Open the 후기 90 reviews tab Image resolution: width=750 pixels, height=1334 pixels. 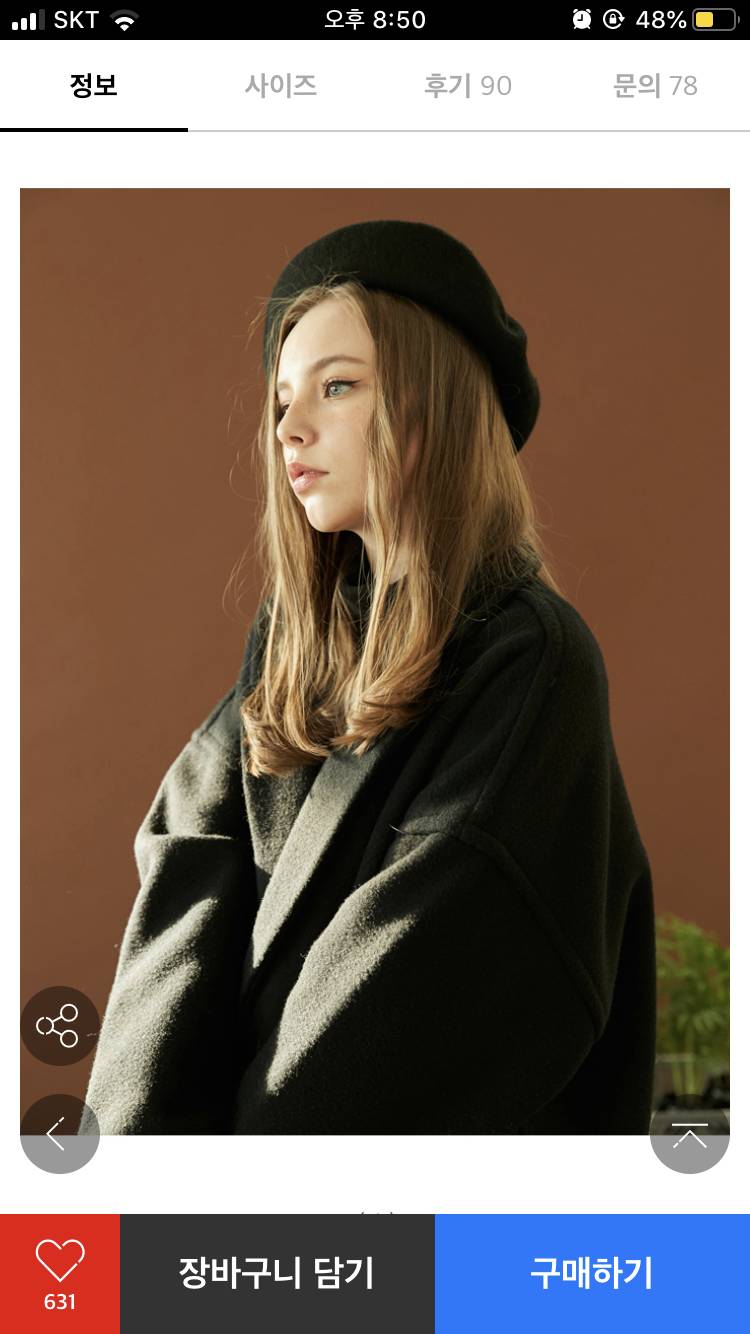coord(467,86)
